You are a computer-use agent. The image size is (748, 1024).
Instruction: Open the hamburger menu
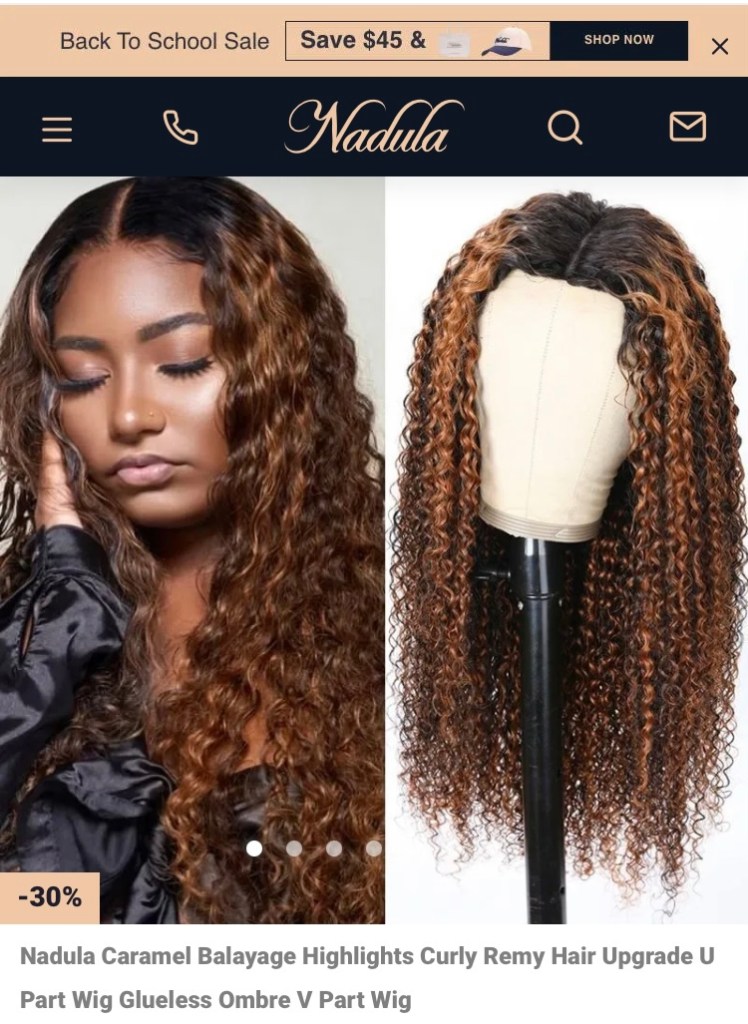tap(57, 129)
